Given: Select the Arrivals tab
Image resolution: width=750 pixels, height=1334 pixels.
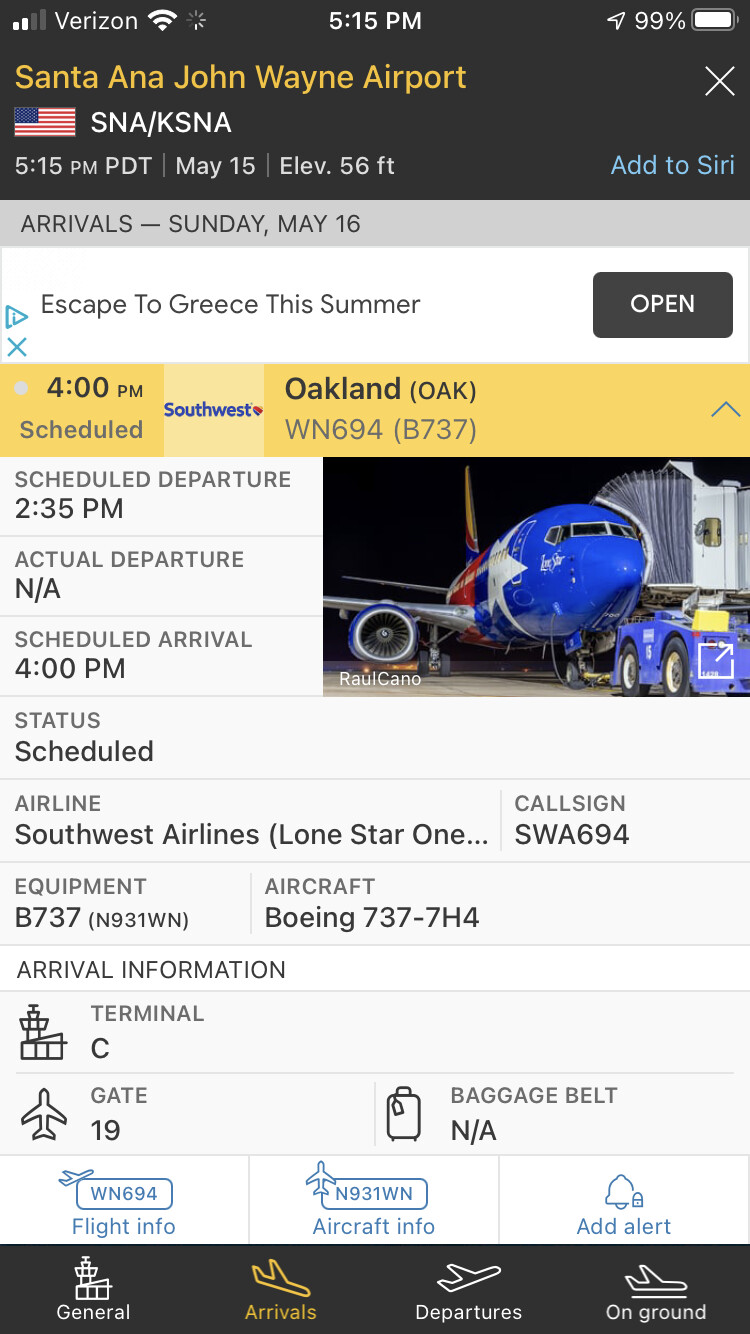Looking at the screenshot, I should tap(281, 1290).
